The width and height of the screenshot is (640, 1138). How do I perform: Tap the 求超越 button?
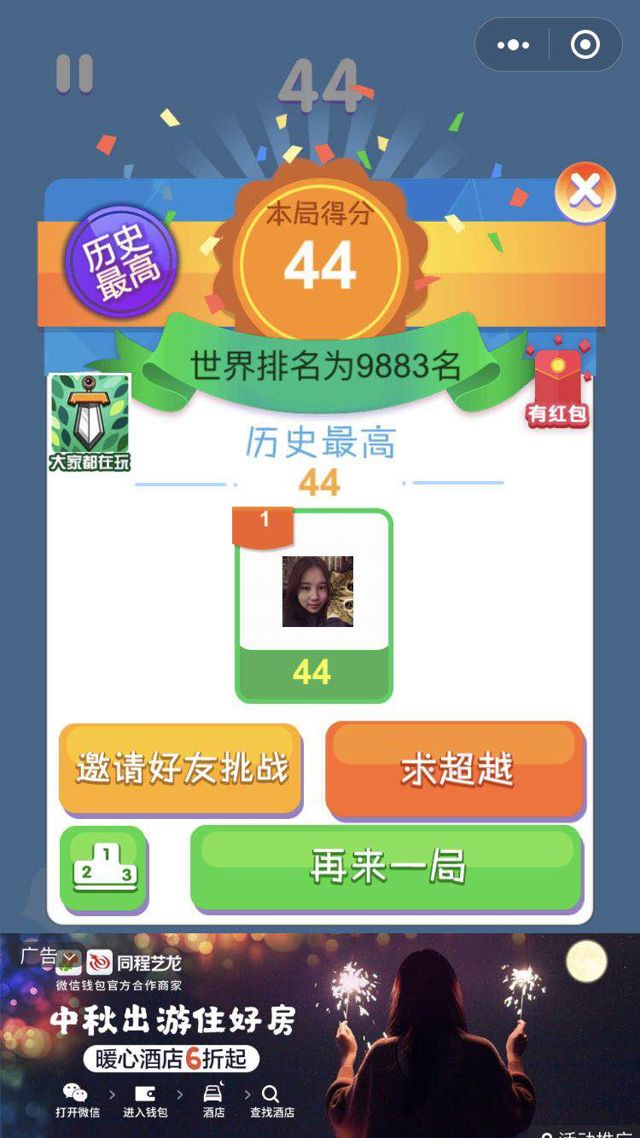point(455,768)
